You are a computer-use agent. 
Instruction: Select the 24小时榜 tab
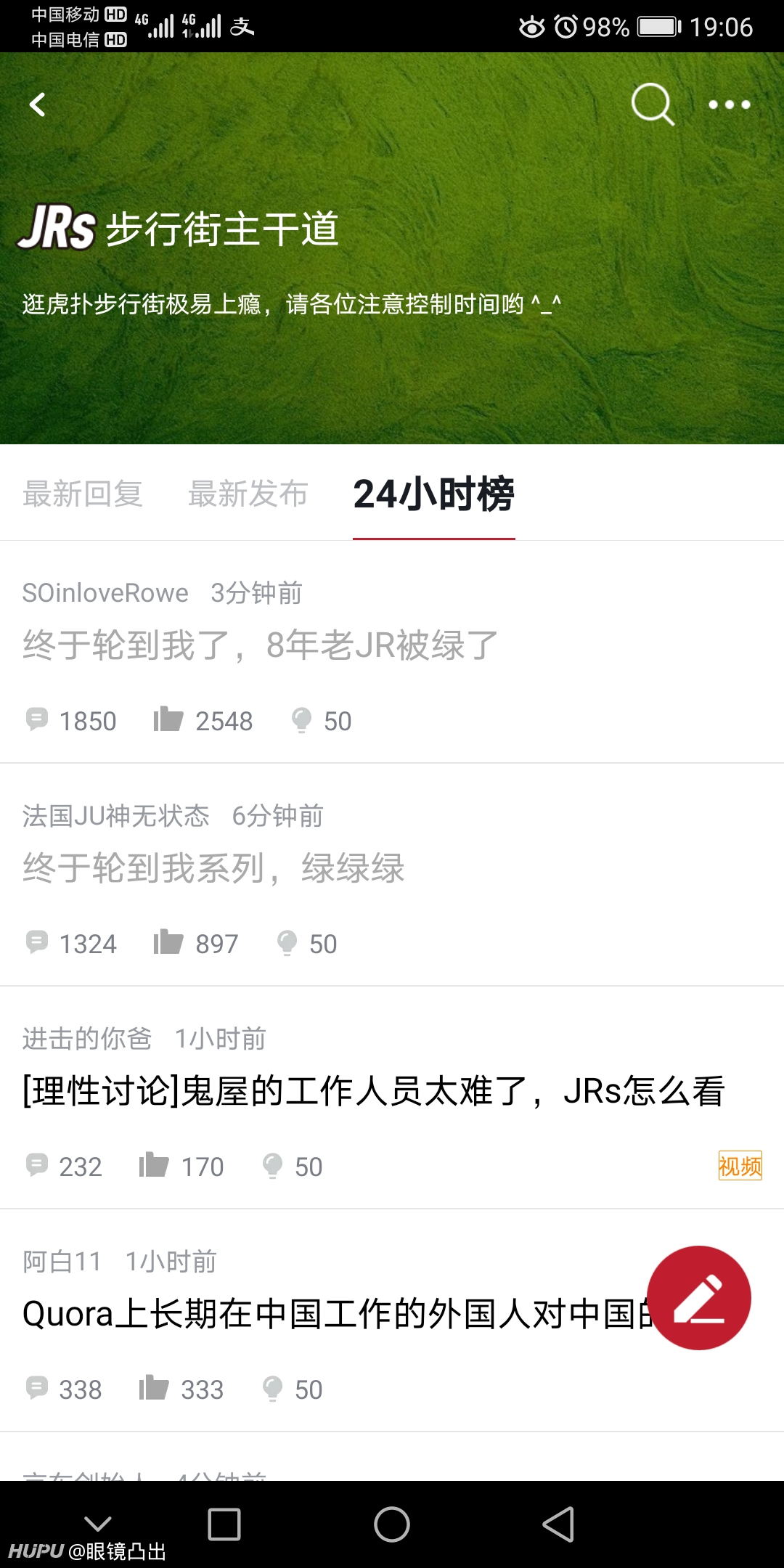tap(434, 494)
